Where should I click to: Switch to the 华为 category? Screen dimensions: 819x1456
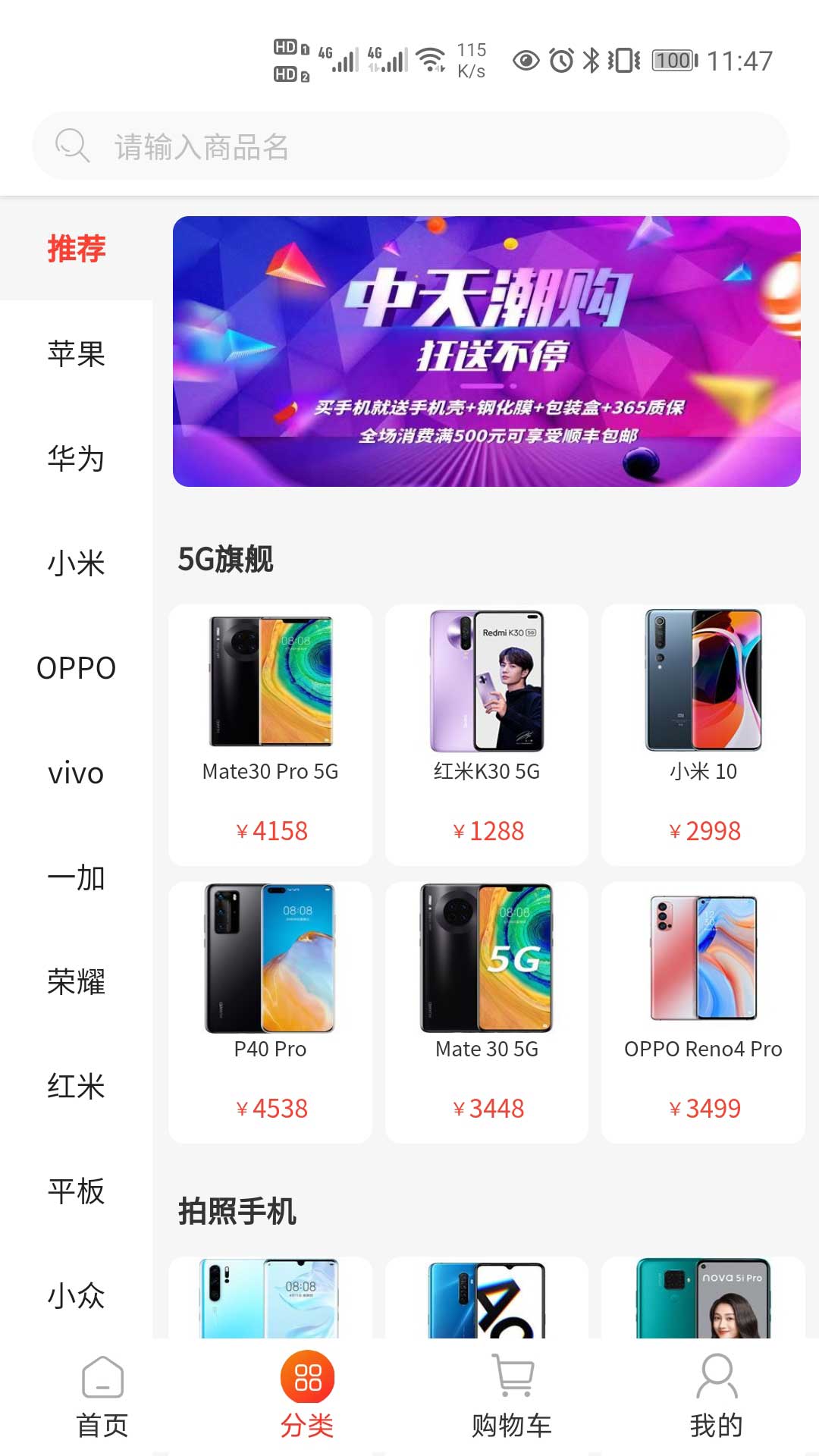pos(76,459)
